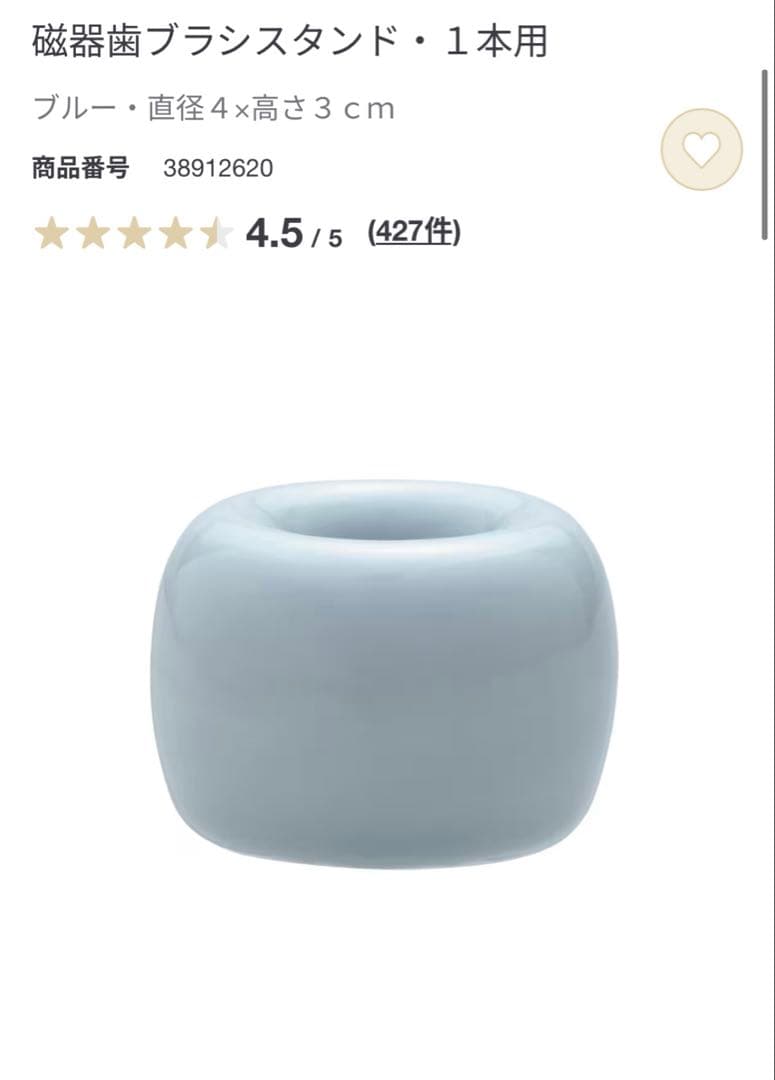Open the blue toothbrush stand product image
775x1080 pixels.
pyautogui.click(x=385, y=673)
